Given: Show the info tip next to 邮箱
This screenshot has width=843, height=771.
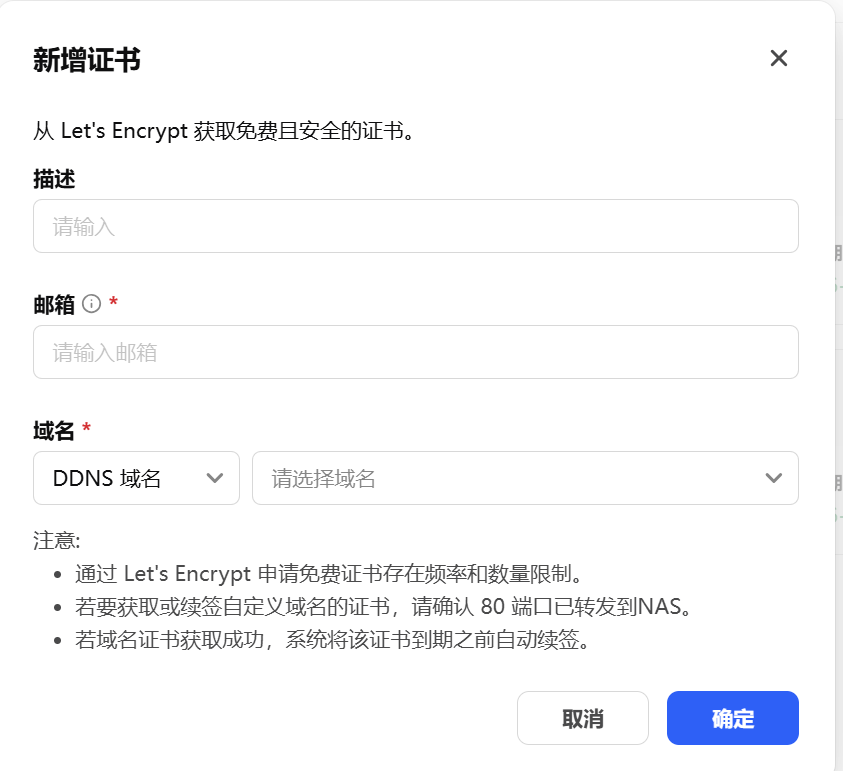Looking at the screenshot, I should tap(92, 304).
